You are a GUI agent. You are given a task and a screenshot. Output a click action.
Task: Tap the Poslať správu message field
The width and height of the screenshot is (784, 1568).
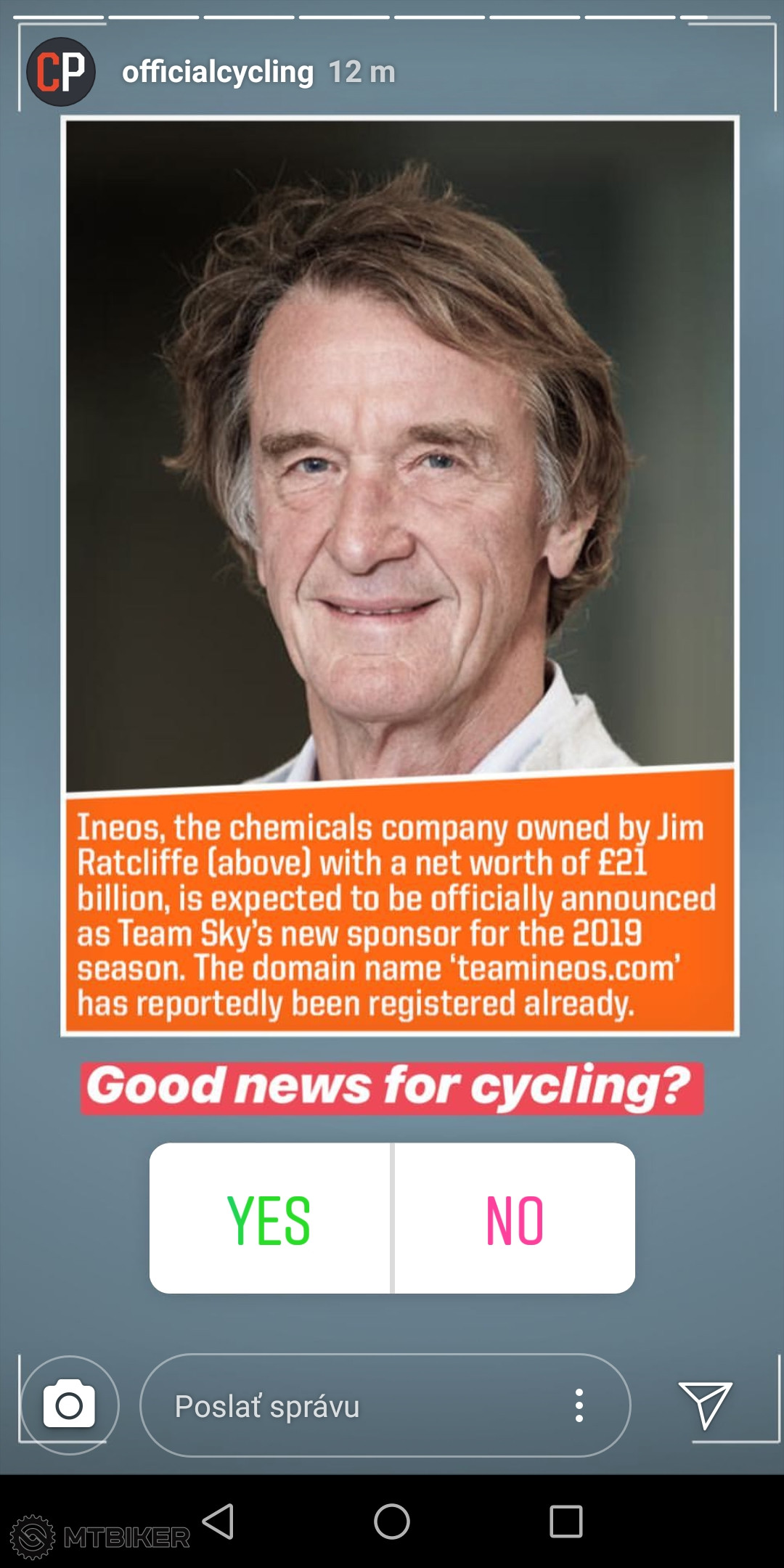(x=348, y=1406)
